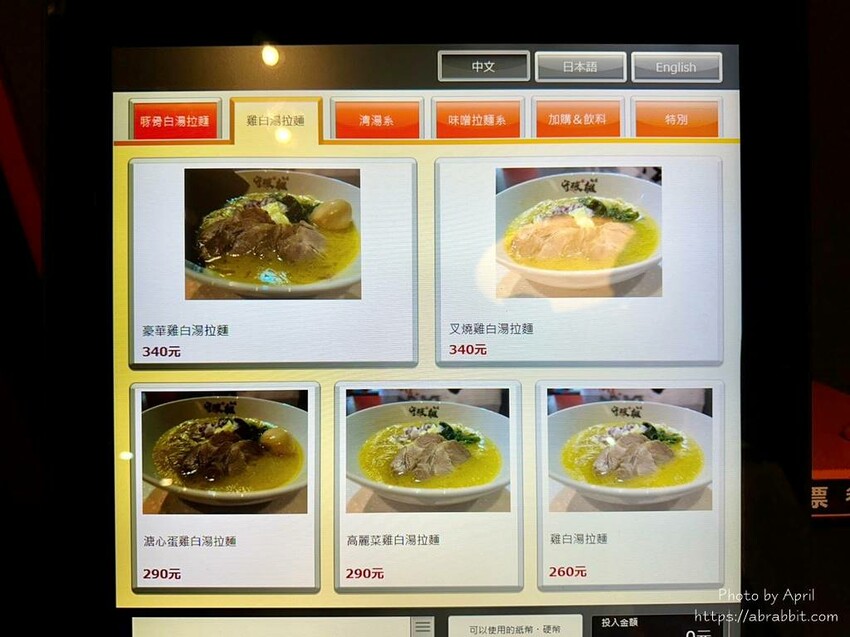Switch language to 日本語
This screenshot has width=850, height=637.
580,67
